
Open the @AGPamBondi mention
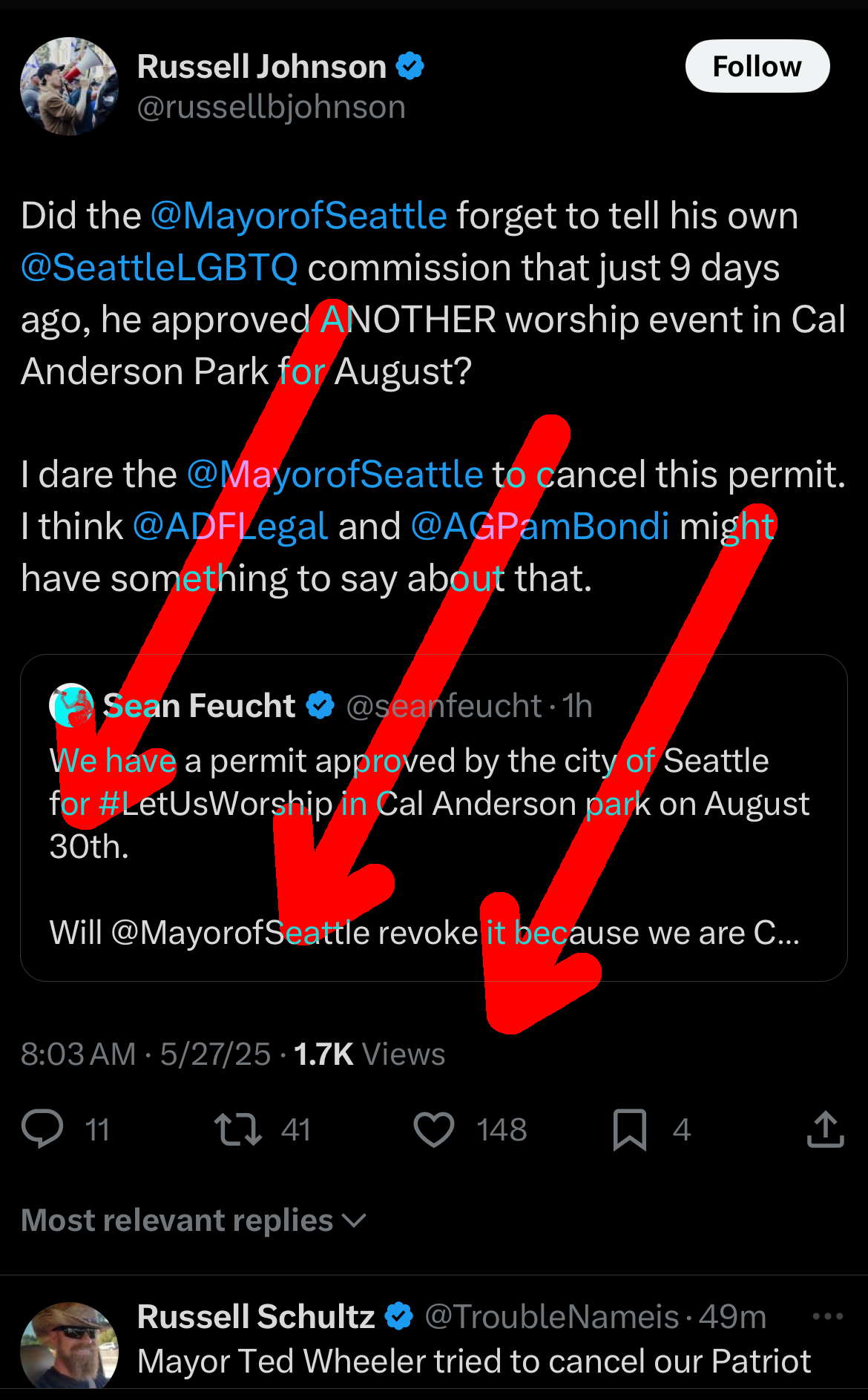(539, 526)
